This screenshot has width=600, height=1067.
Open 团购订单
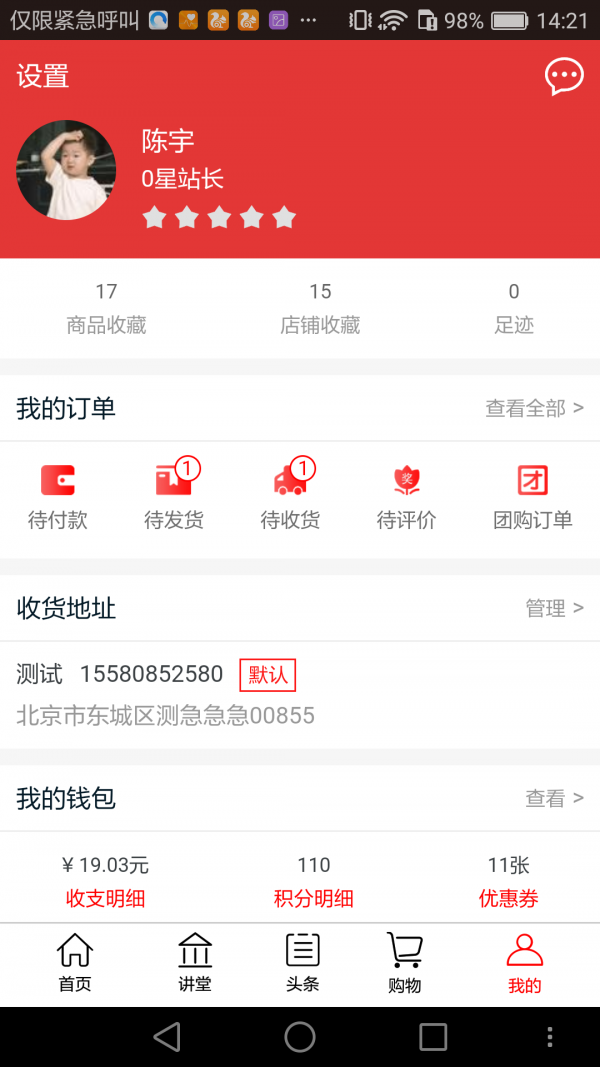click(x=532, y=497)
